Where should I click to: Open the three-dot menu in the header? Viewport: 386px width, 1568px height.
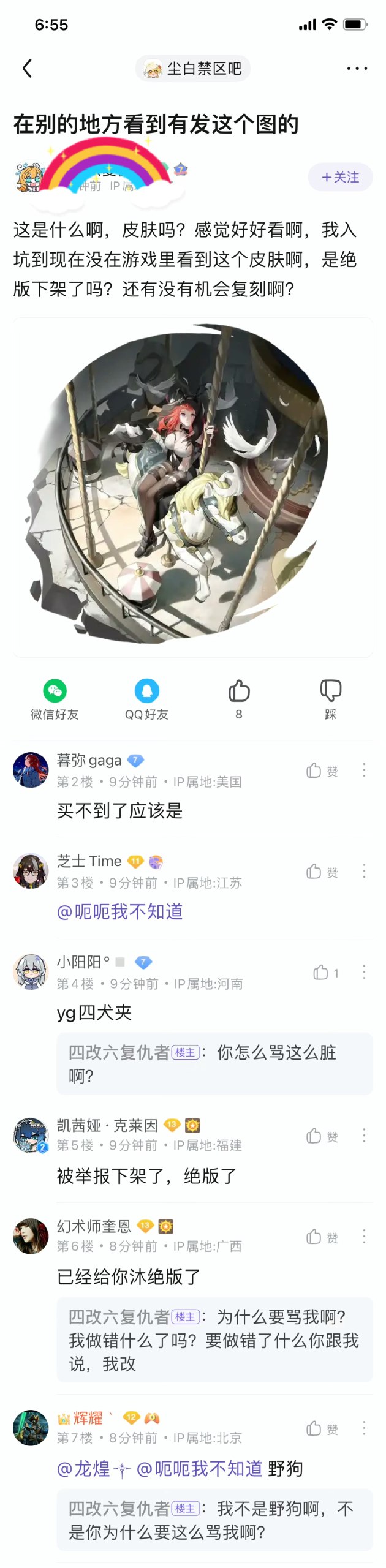[357, 68]
